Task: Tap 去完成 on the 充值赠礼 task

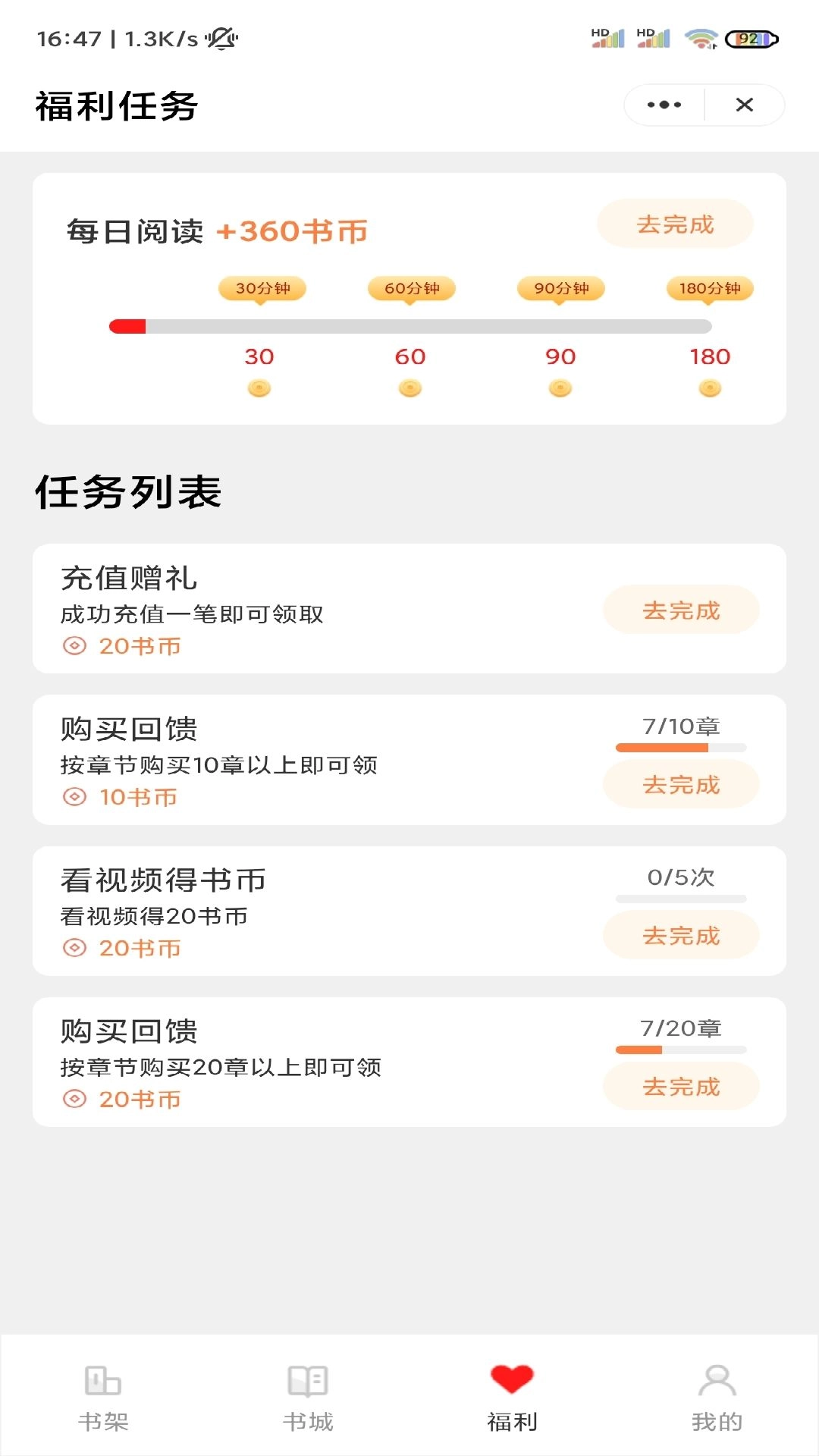Action: pyautogui.click(x=680, y=609)
